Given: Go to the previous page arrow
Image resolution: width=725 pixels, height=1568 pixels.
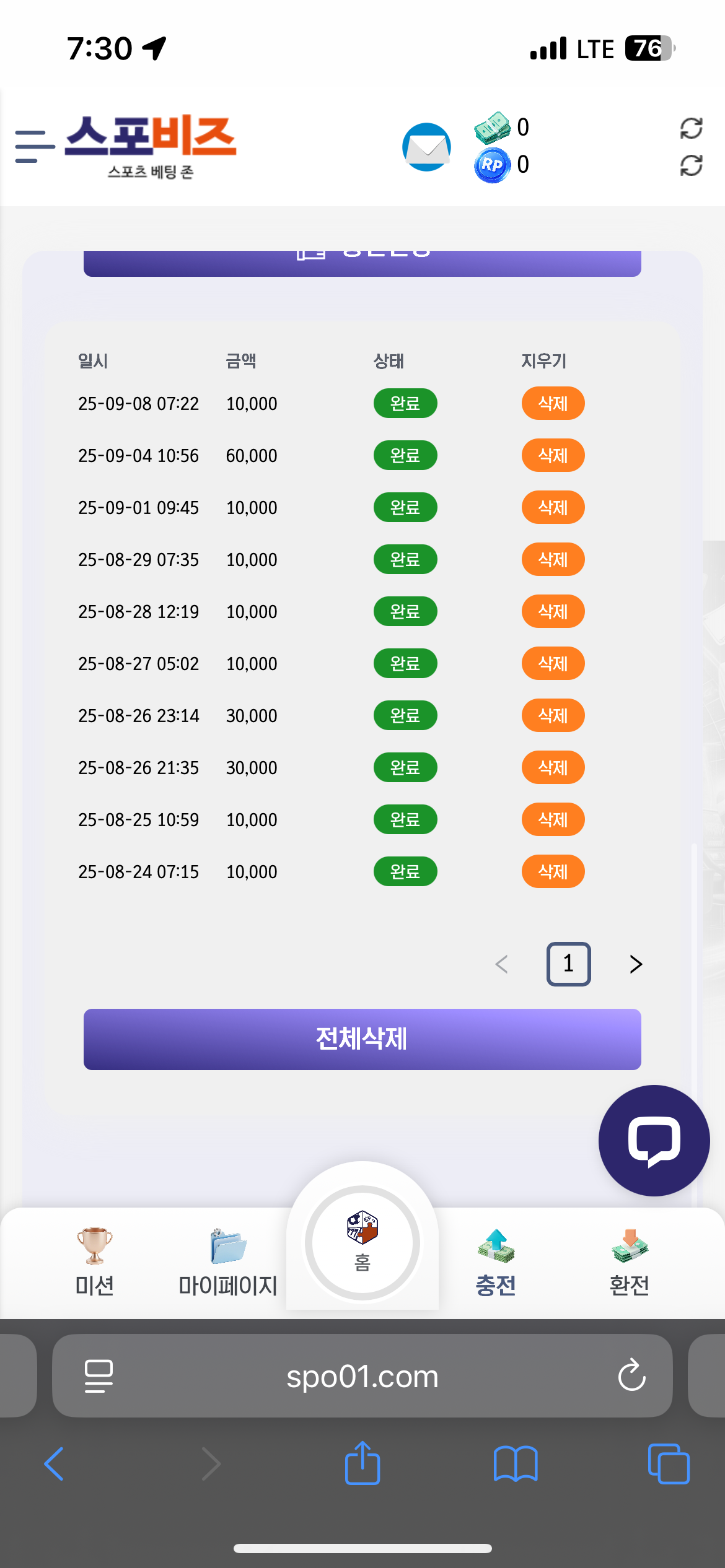Looking at the screenshot, I should point(502,964).
